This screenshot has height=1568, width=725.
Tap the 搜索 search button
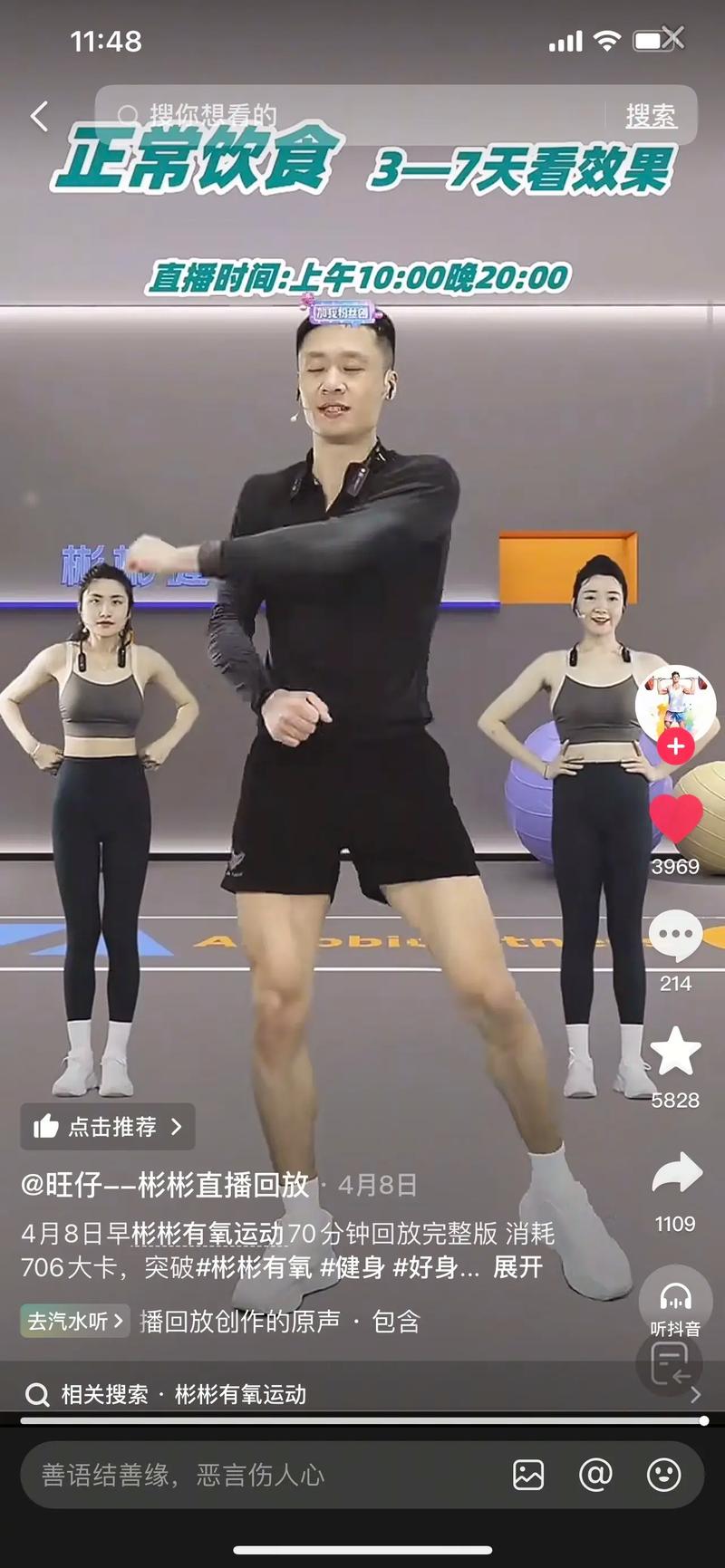651,116
